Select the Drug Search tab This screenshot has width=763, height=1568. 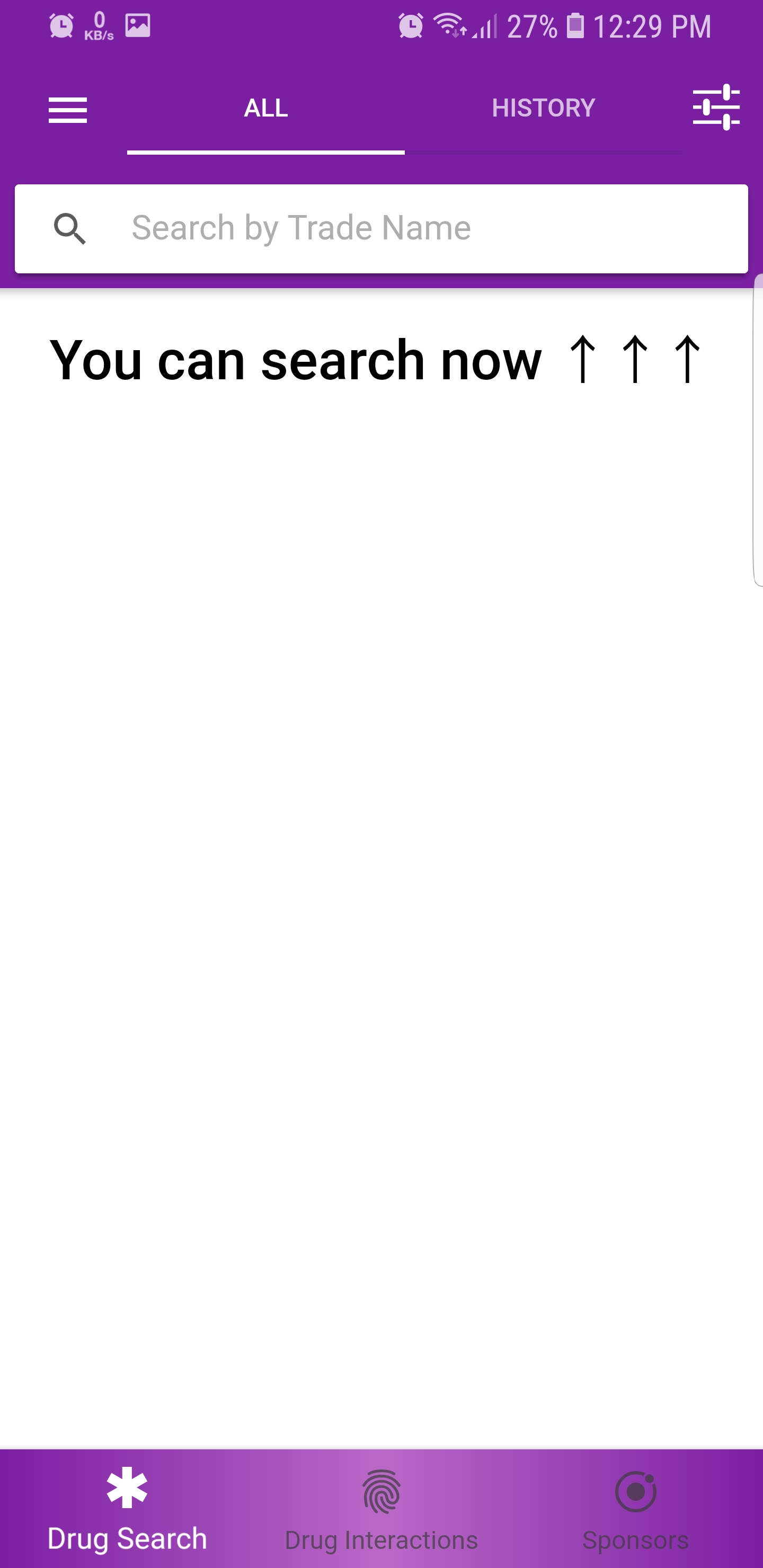127,1510
